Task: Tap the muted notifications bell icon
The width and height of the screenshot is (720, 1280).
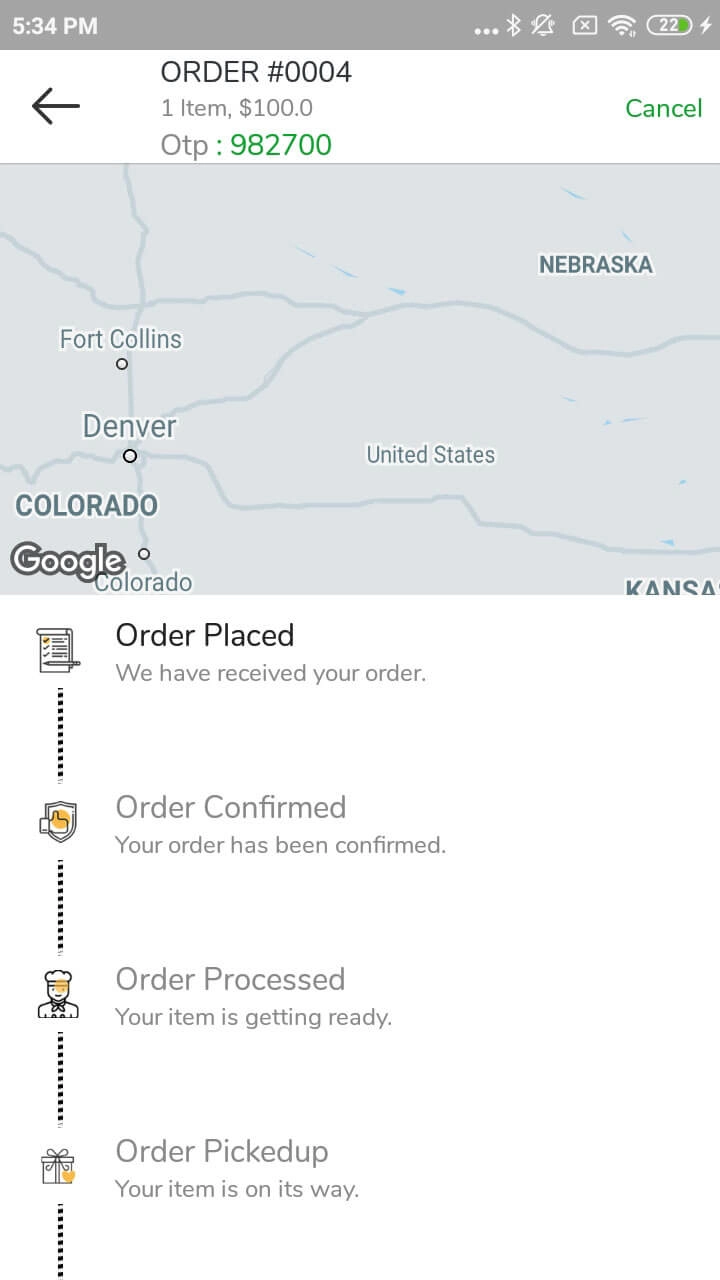Action: [542, 27]
